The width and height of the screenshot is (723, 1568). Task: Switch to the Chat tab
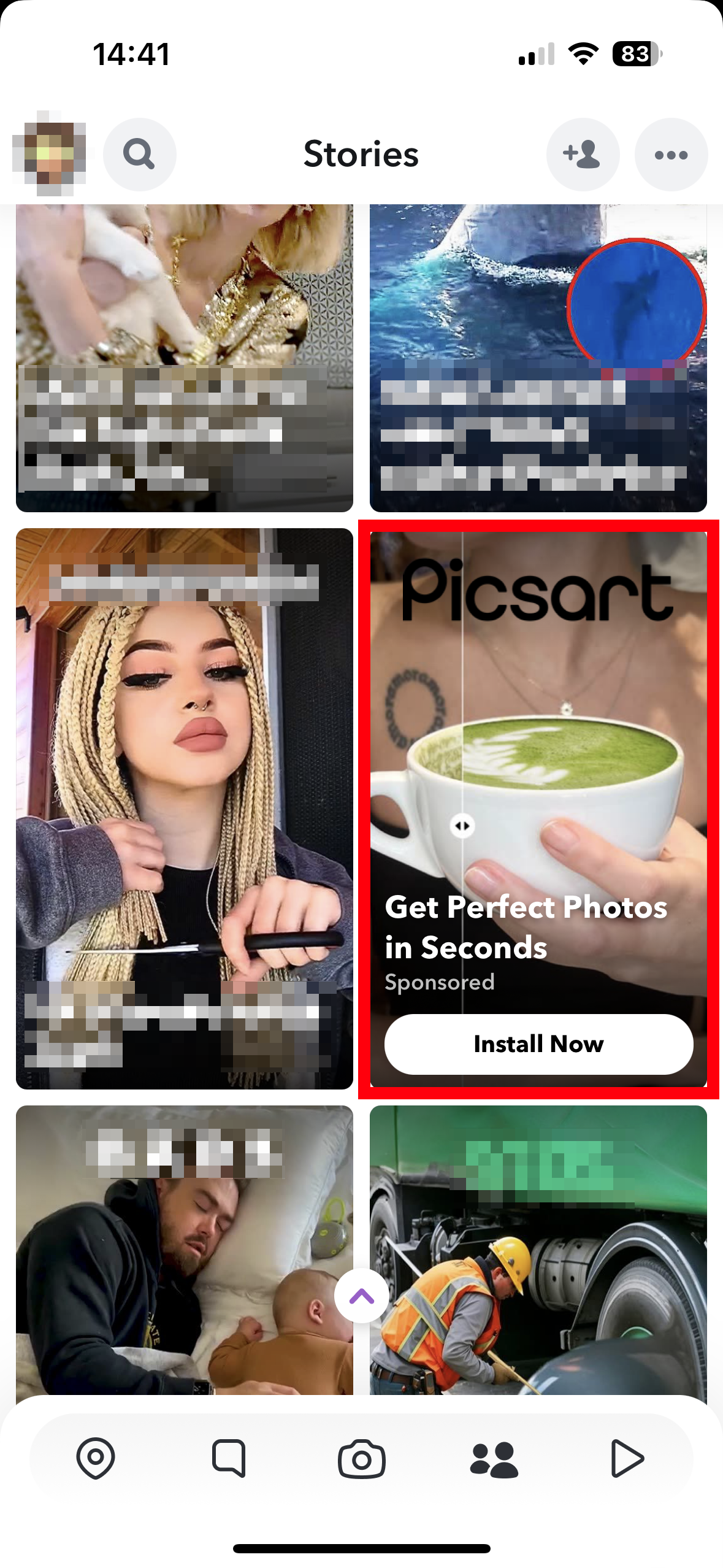229,1458
